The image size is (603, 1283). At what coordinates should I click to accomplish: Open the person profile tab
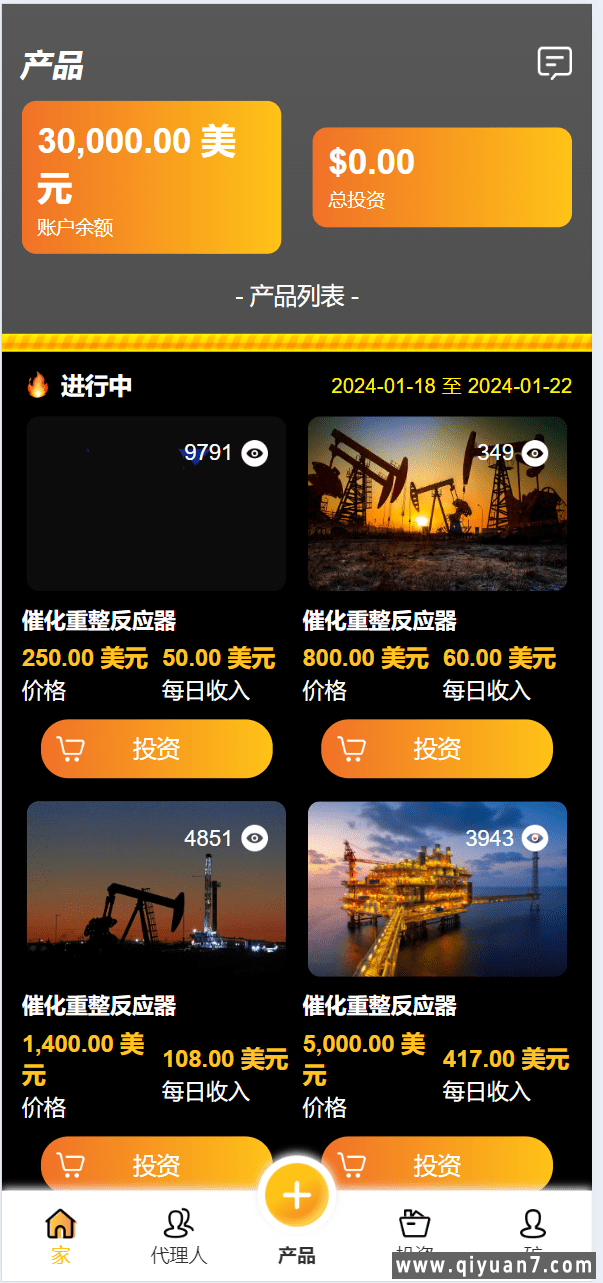533,1230
